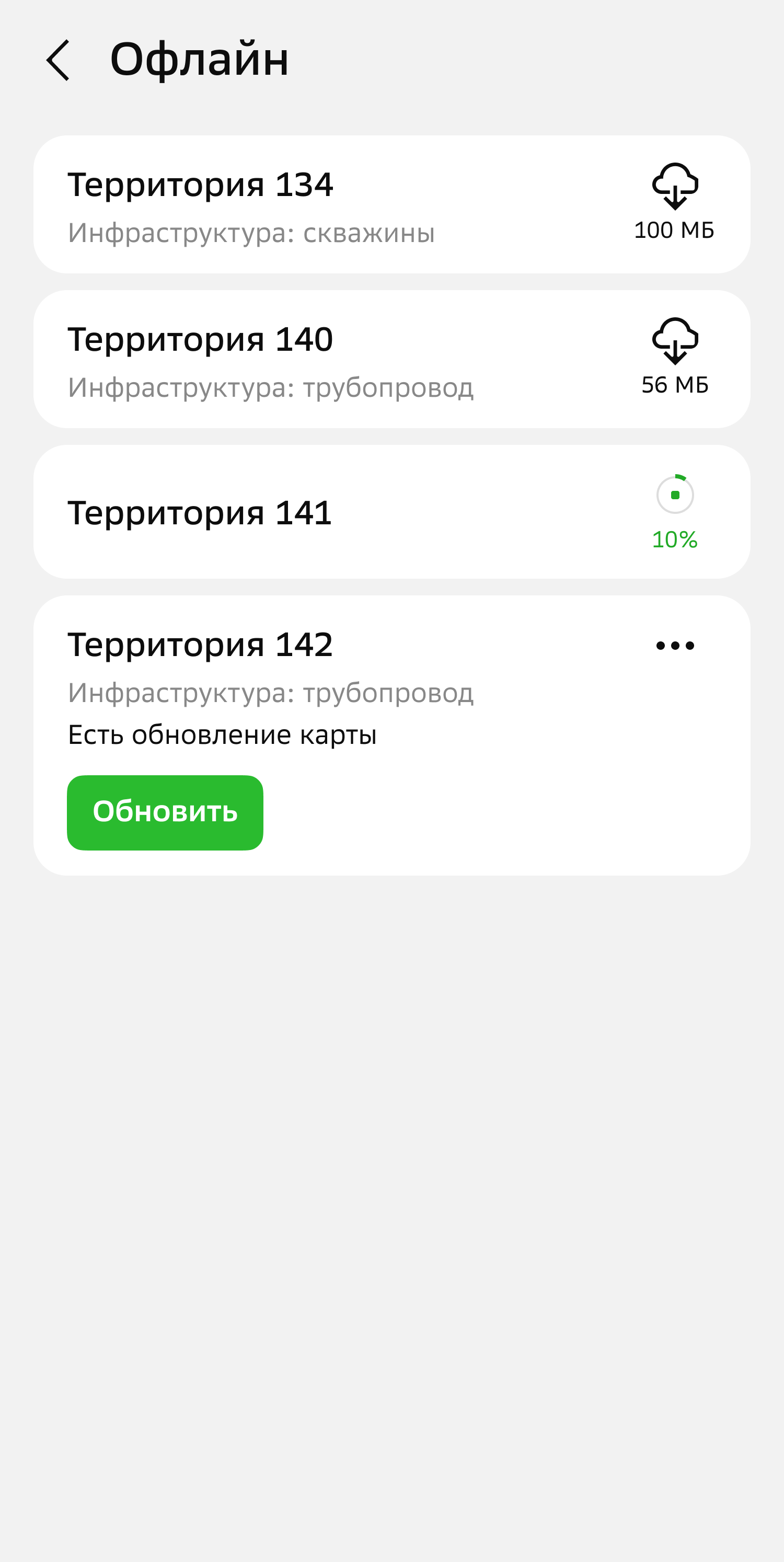This screenshot has width=784, height=1562.
Task: Tap the Офлайн screen title
Action: click(x=198, y=60)
